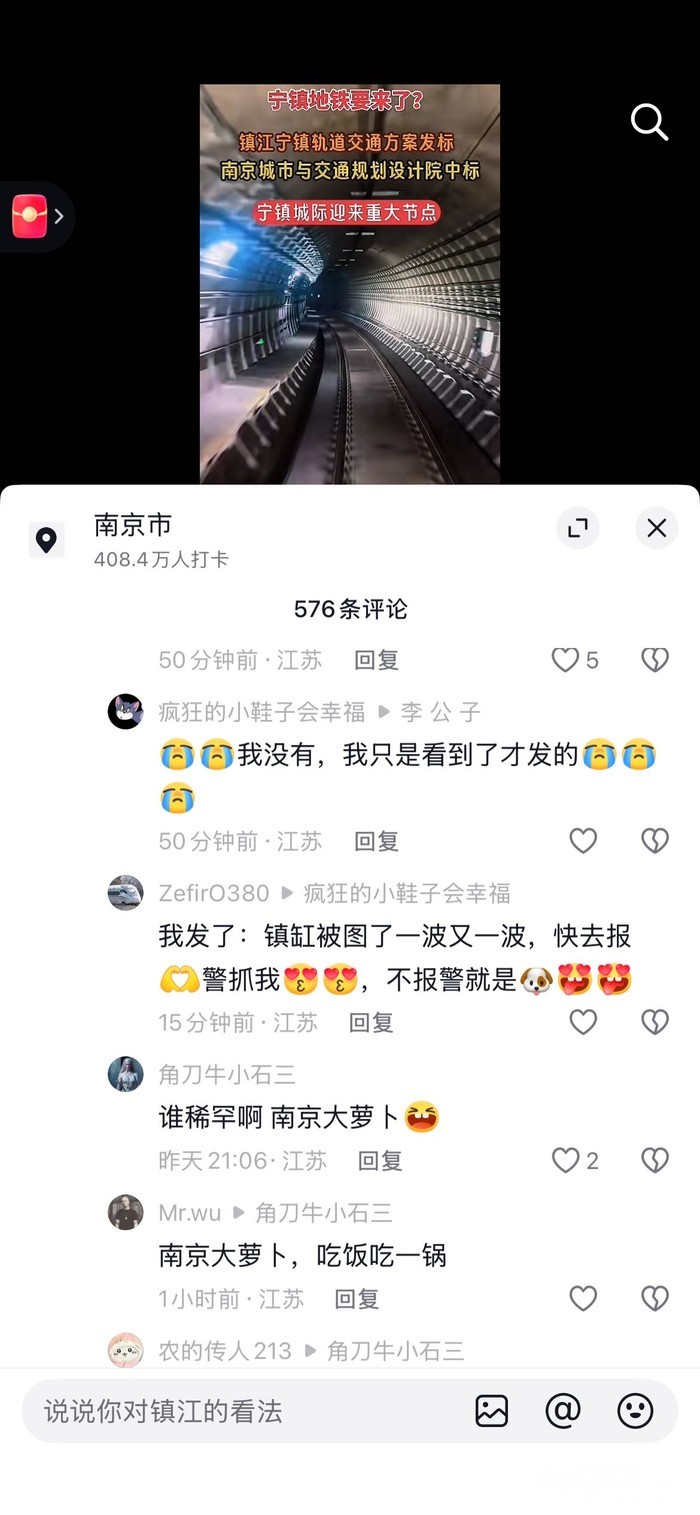700x1515 pixels.
Task: Attach an image to the comment
Action: click(x=491, y=1411)
